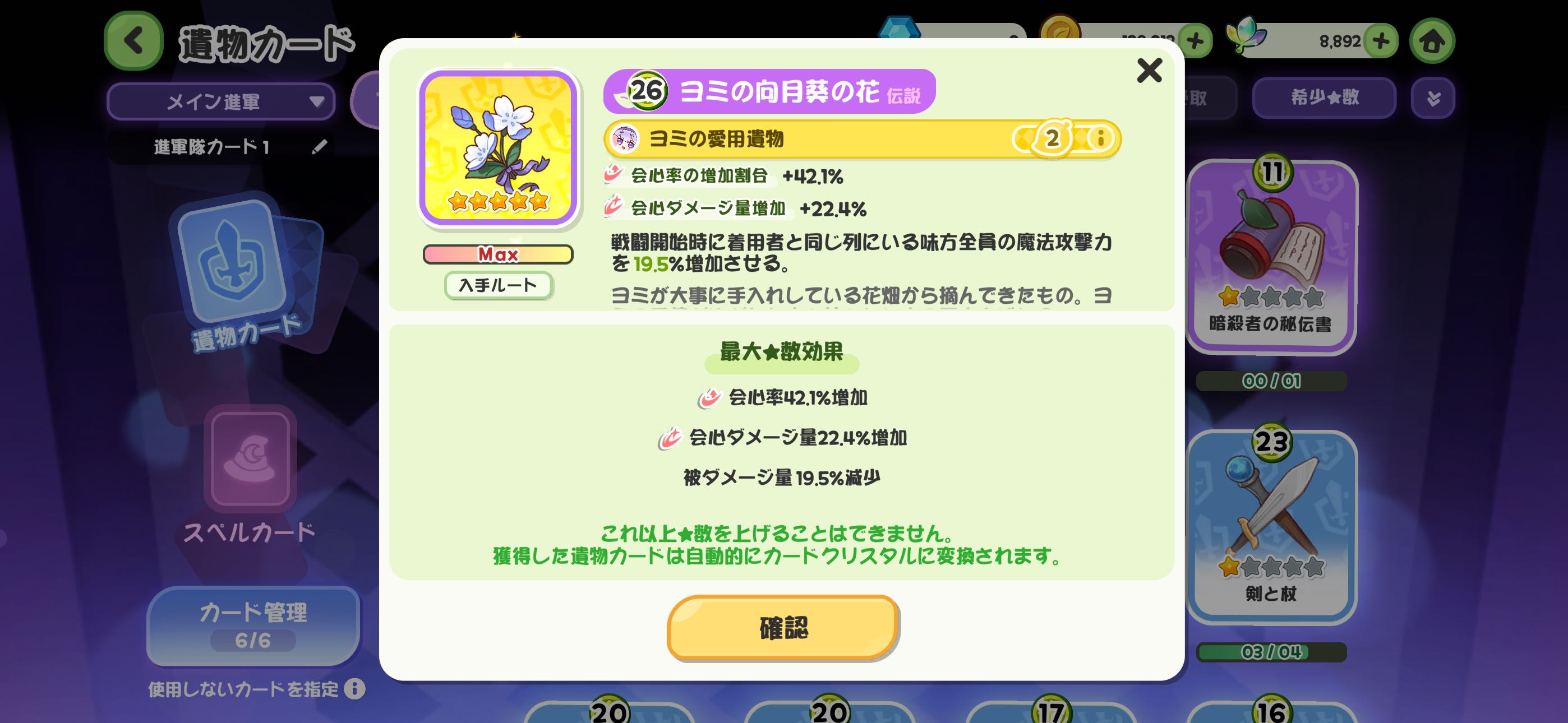
Task: Open the メイン進軍 dropdown
Action: coord(220,101)
